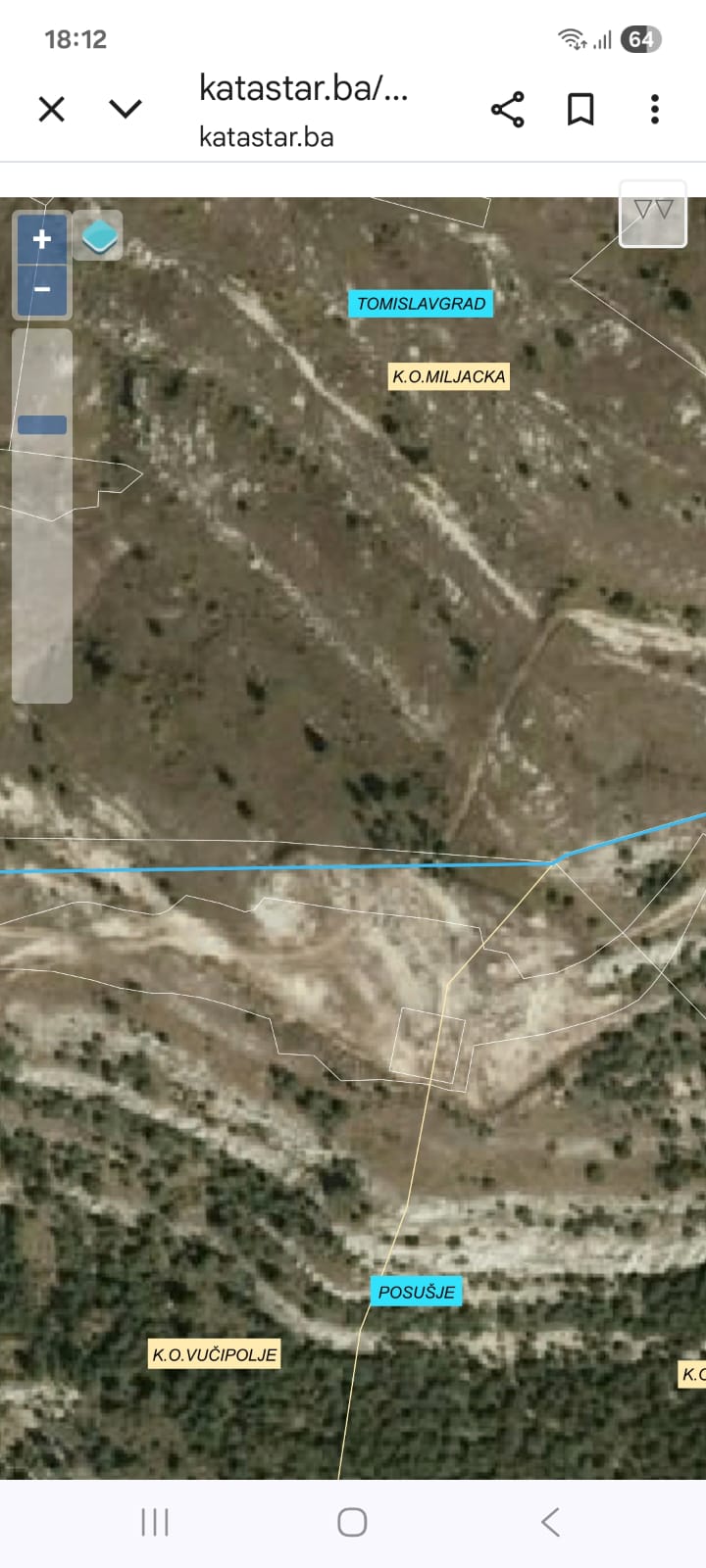Open the browser overflow menu
Screen dimensions: 706x1568
point(654,109)
